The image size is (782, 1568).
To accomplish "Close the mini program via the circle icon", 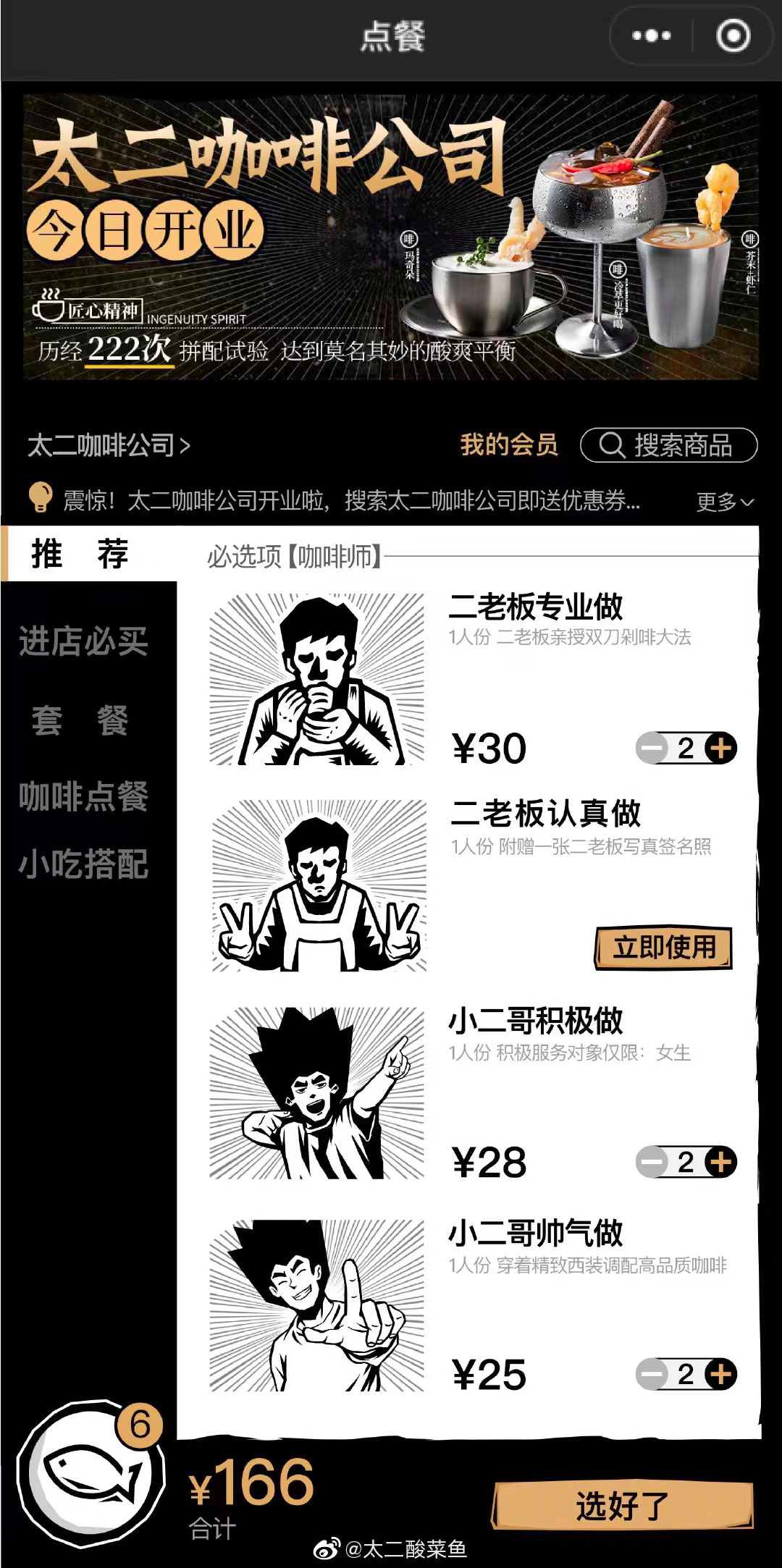I will pos(732,35).
